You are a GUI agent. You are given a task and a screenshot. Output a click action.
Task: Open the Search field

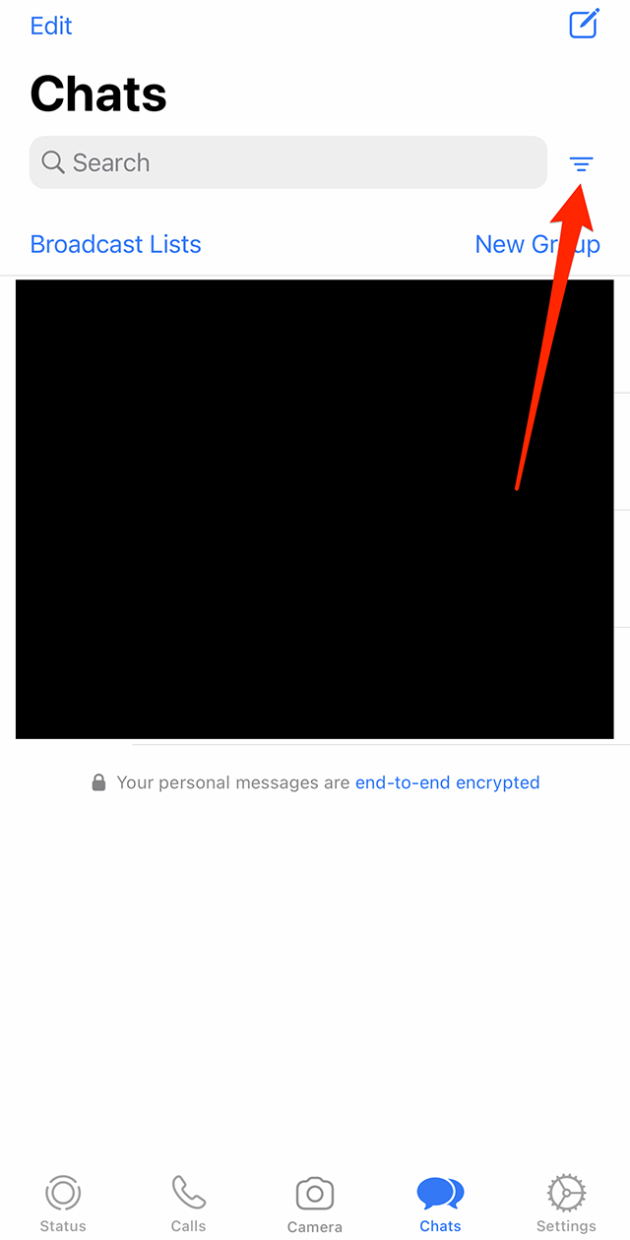click(288, 163)
